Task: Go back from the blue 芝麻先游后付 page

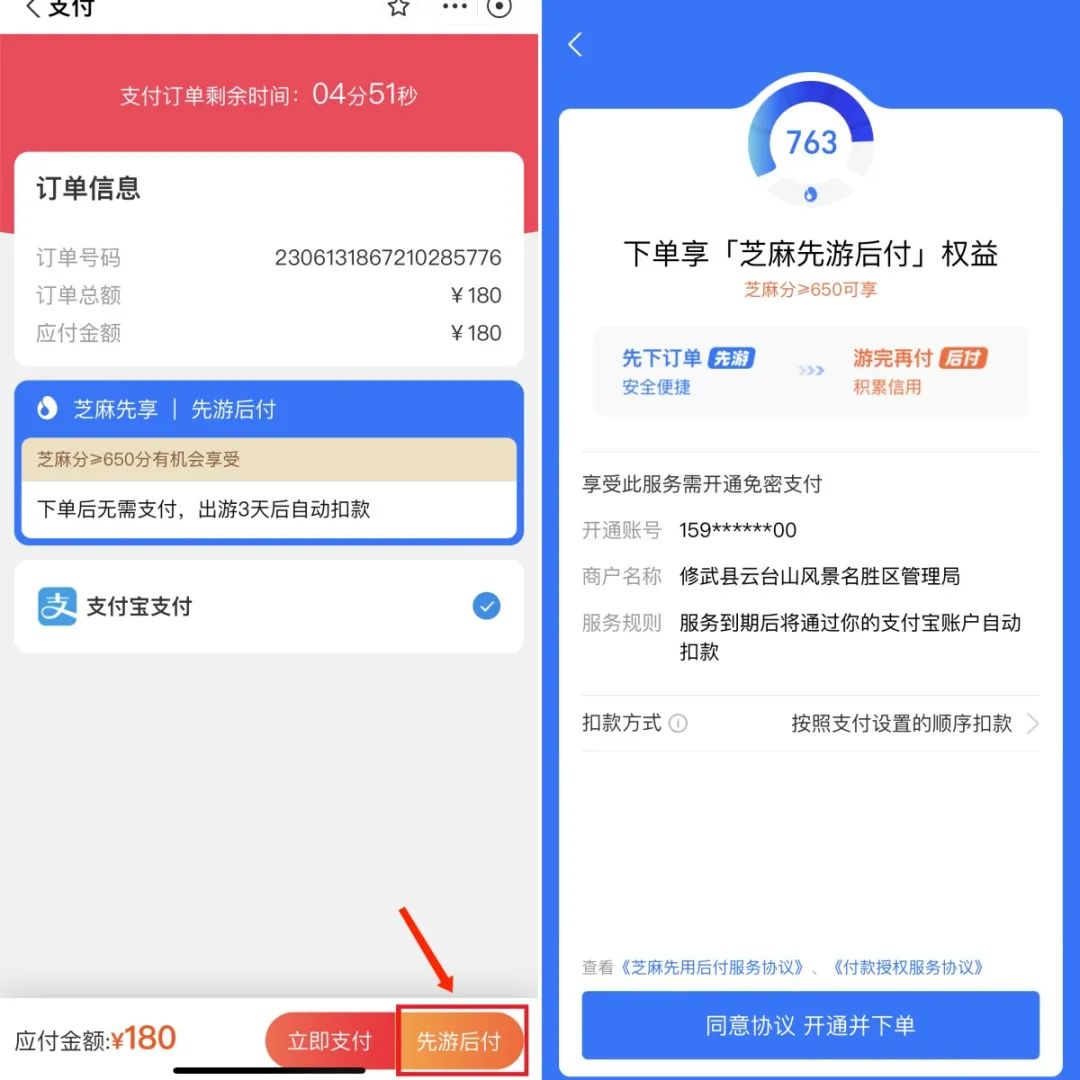Action: 575,44
